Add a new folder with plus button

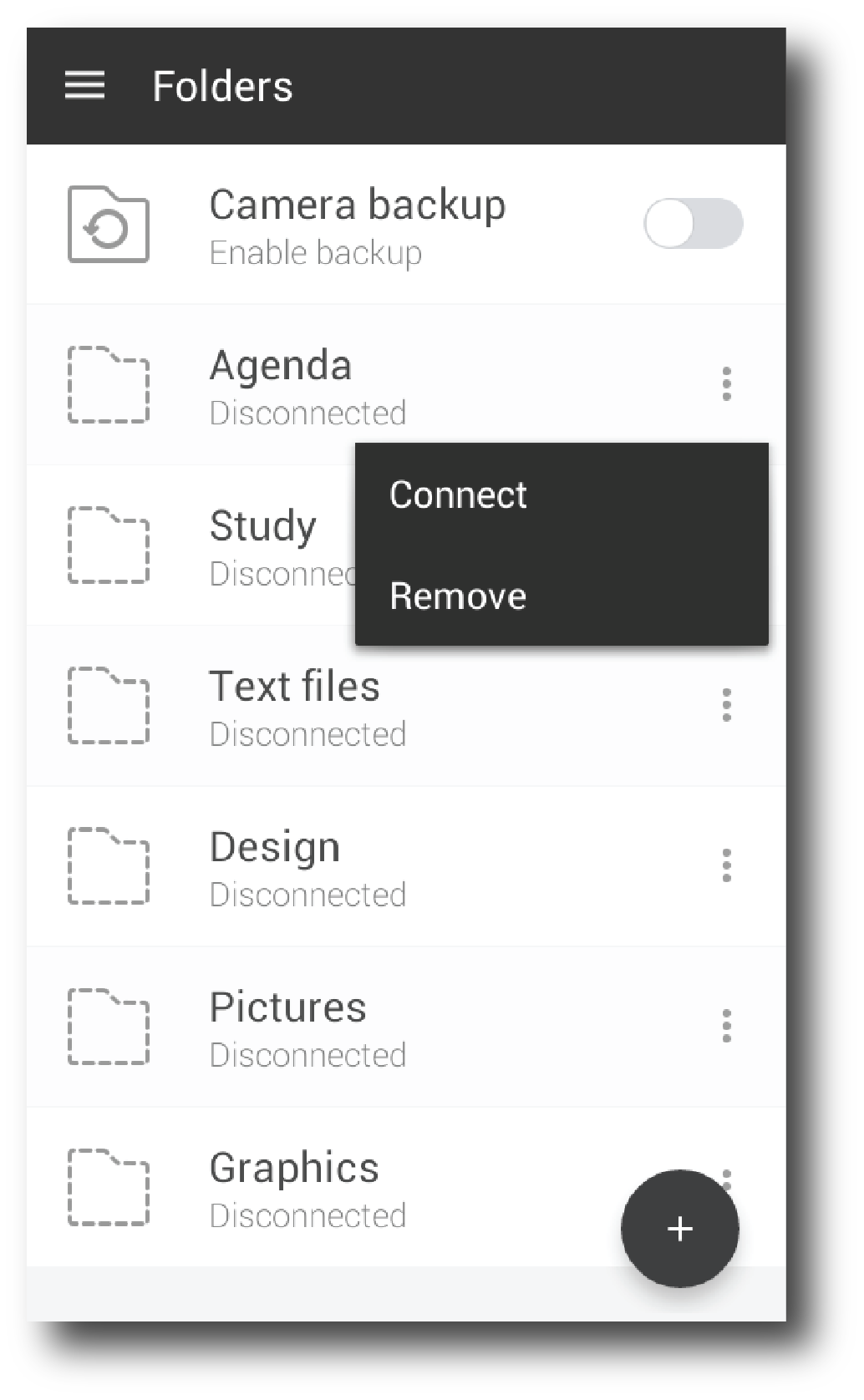point(679,1229)
